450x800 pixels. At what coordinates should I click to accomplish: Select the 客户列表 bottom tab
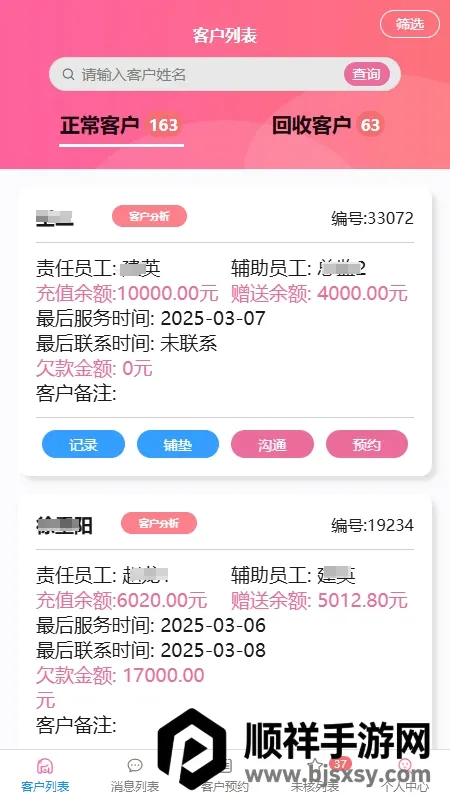pyautogui.click(x=45, y=774)
